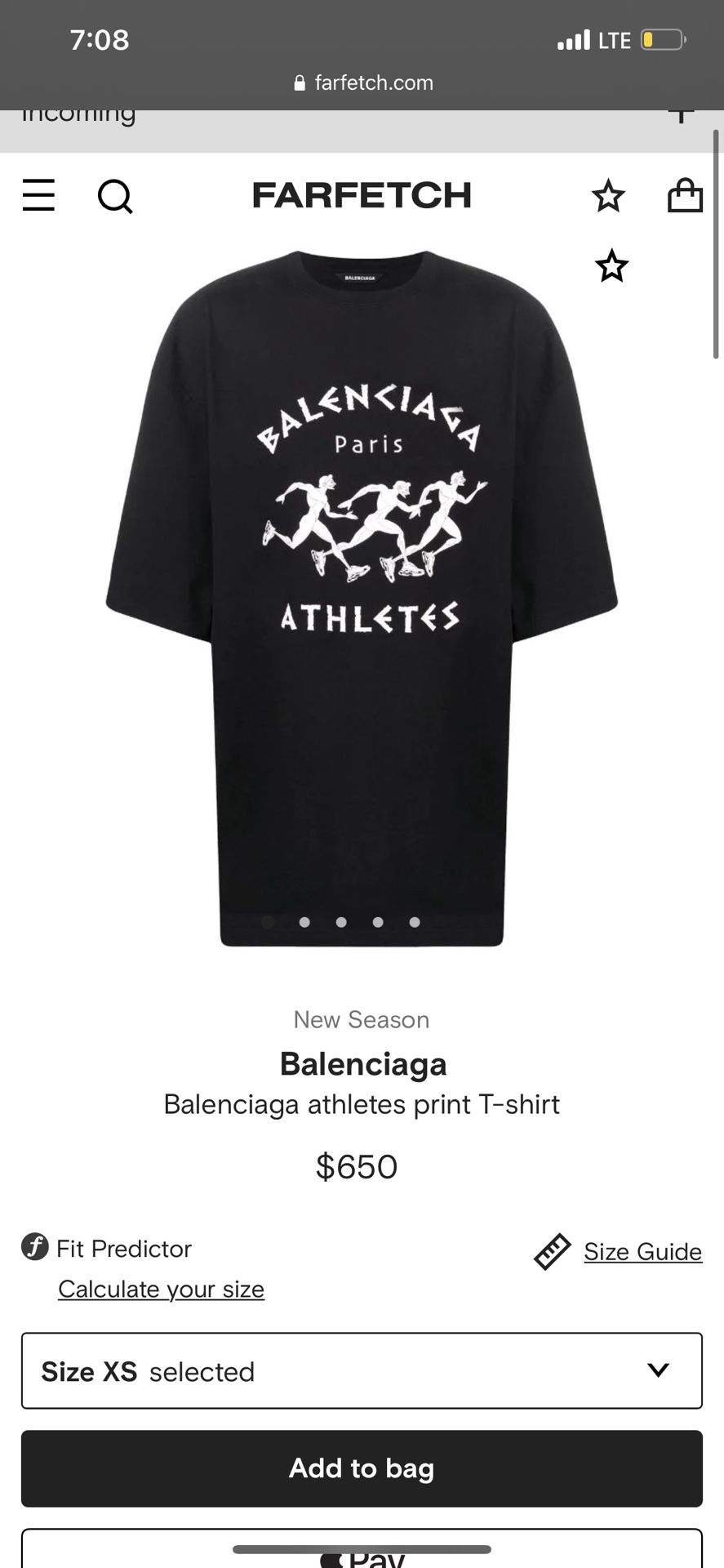Open the Size Guide link
The width and height of the screenshot is (724, 1568).
(642, 1250)
